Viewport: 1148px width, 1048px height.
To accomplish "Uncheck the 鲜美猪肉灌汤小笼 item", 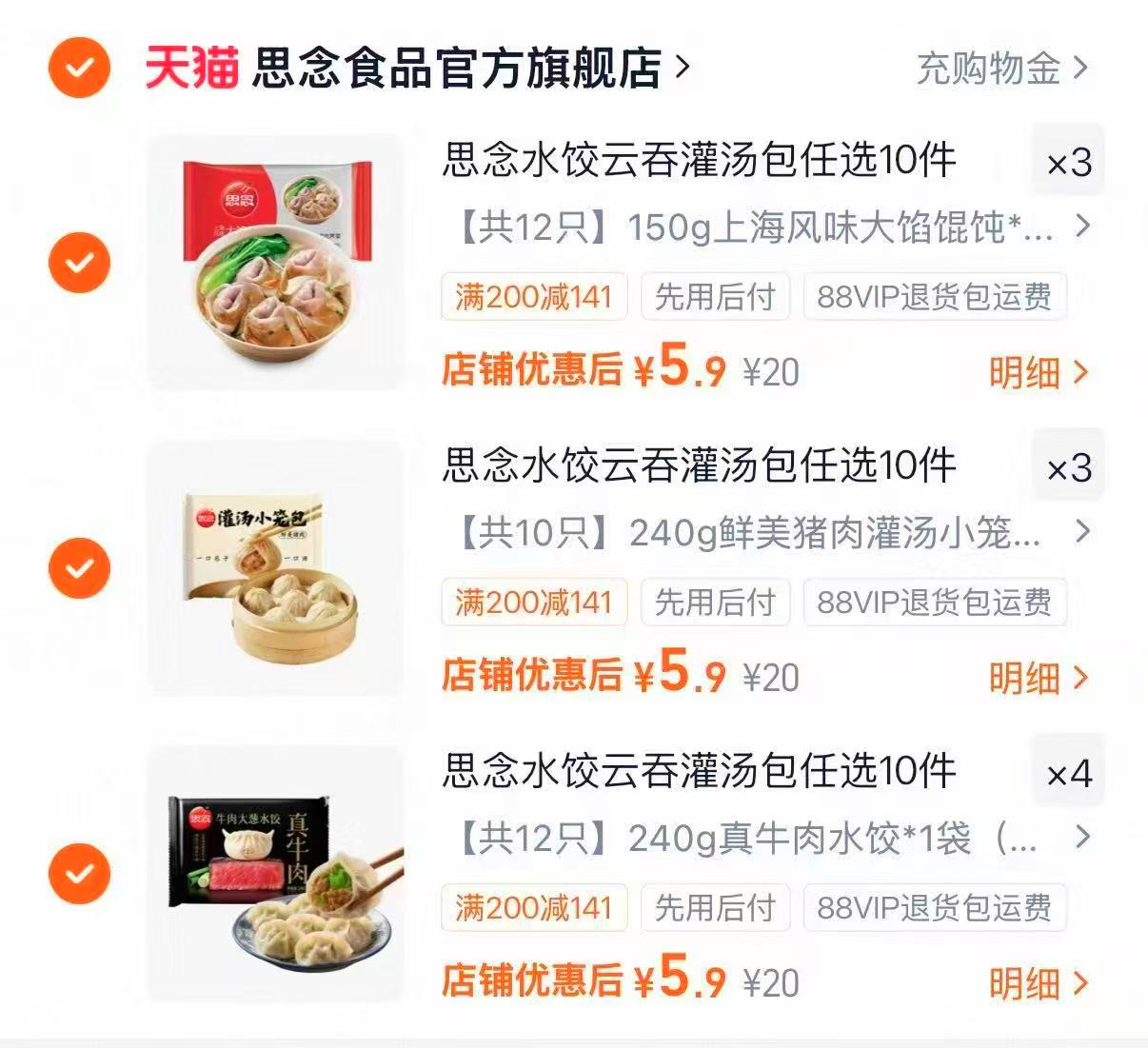I will tap(80, 567).
